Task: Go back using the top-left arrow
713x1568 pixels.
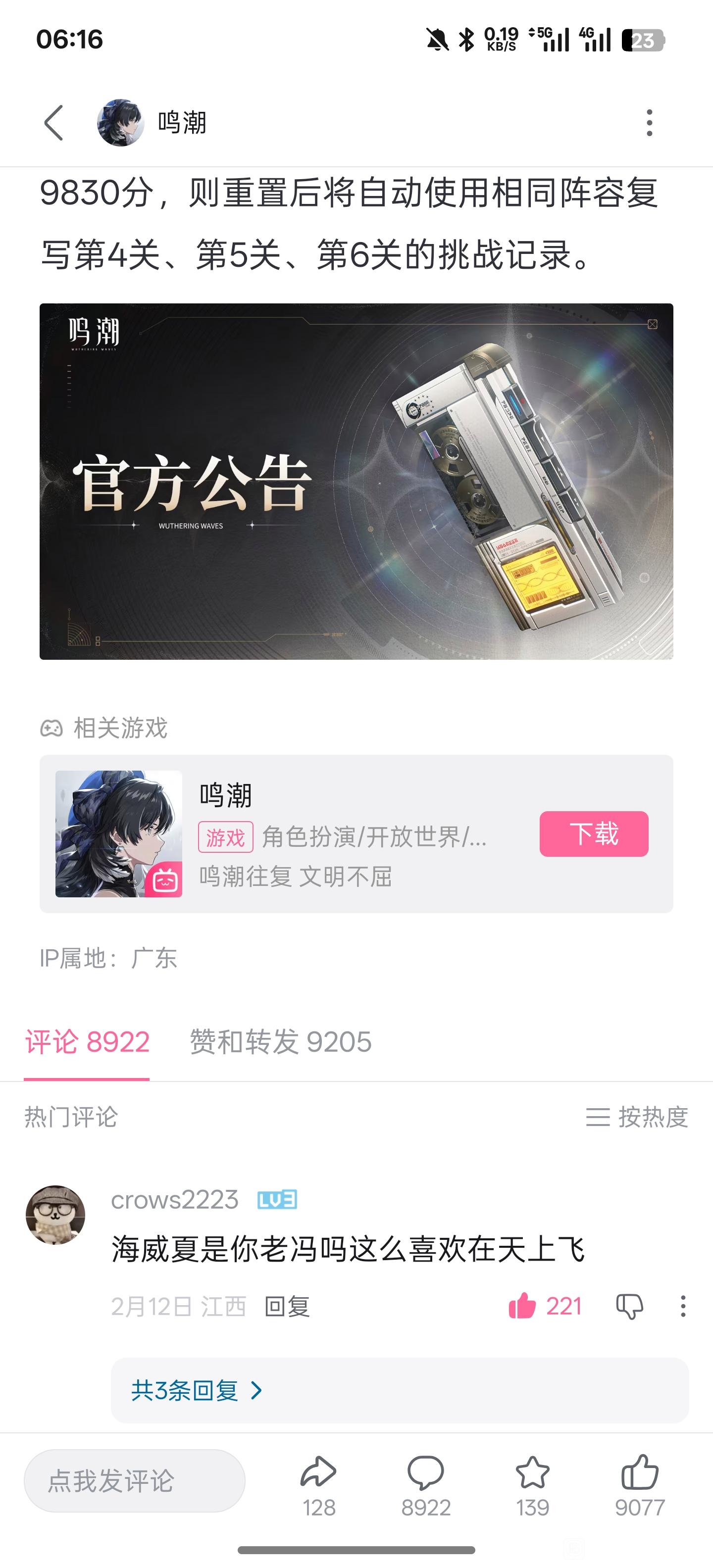Action: tap(53, 122)
